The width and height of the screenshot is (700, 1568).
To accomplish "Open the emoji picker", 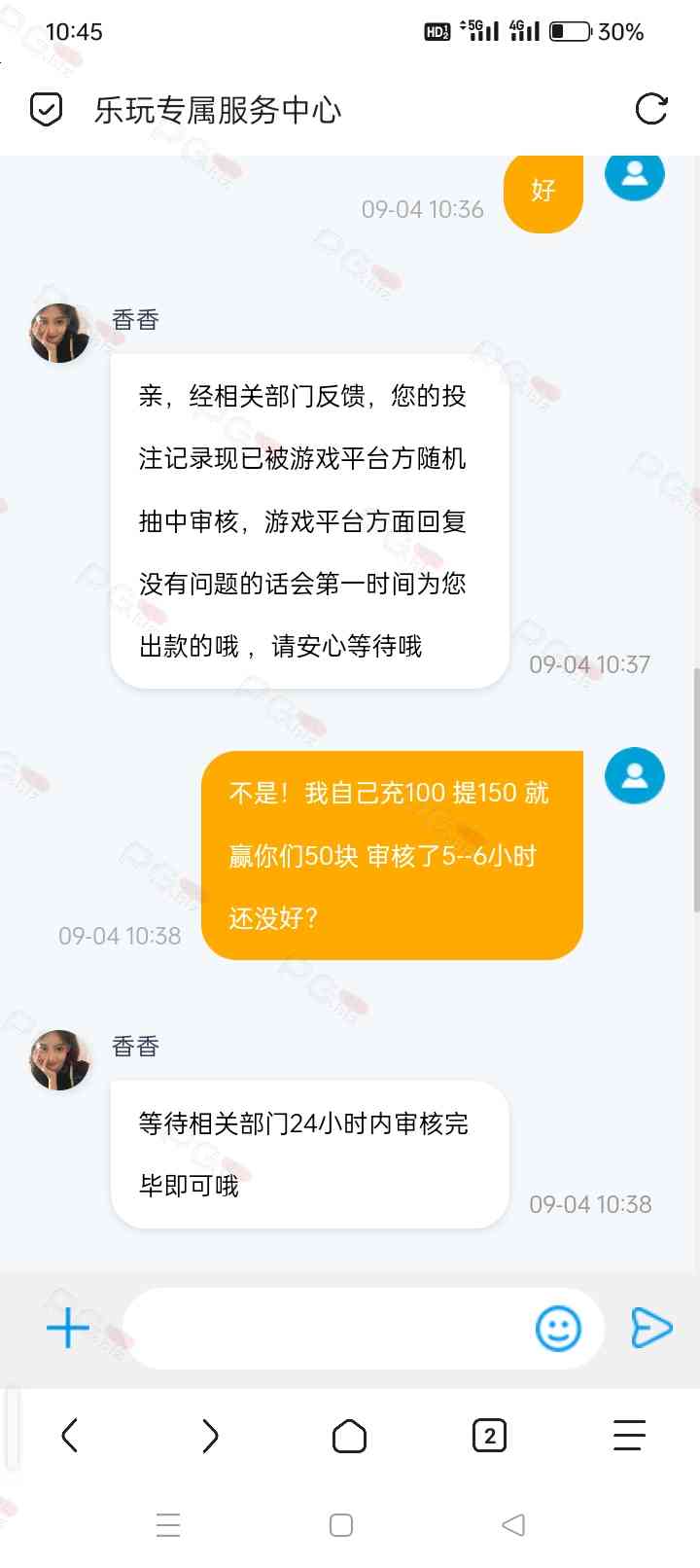I will coord(558,1328).
